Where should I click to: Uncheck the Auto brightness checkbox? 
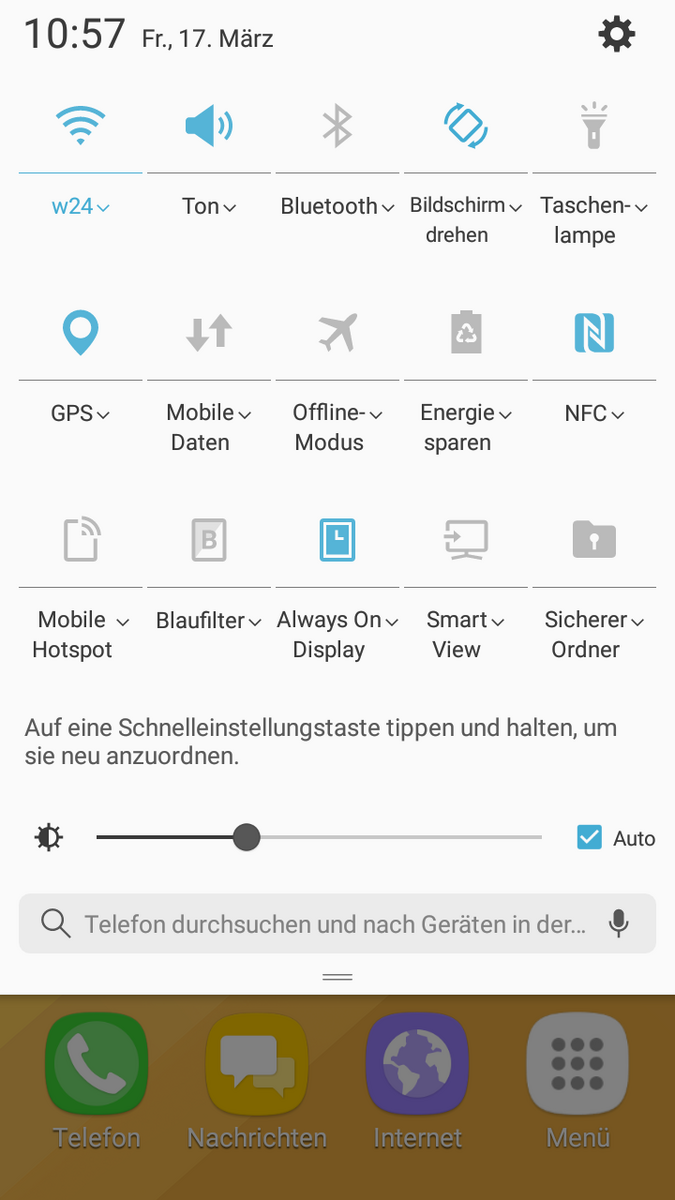pos(590,837)
